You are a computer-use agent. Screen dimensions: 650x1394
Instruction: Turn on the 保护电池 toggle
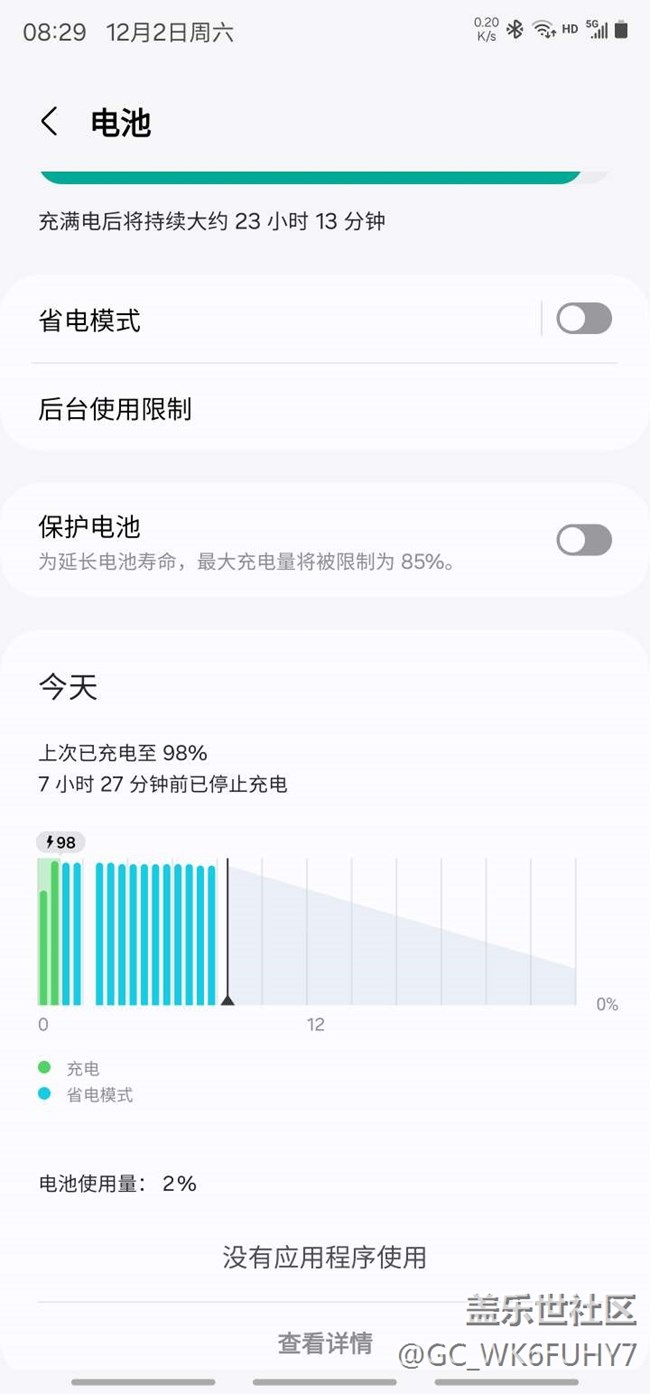[x=584, y=540]
